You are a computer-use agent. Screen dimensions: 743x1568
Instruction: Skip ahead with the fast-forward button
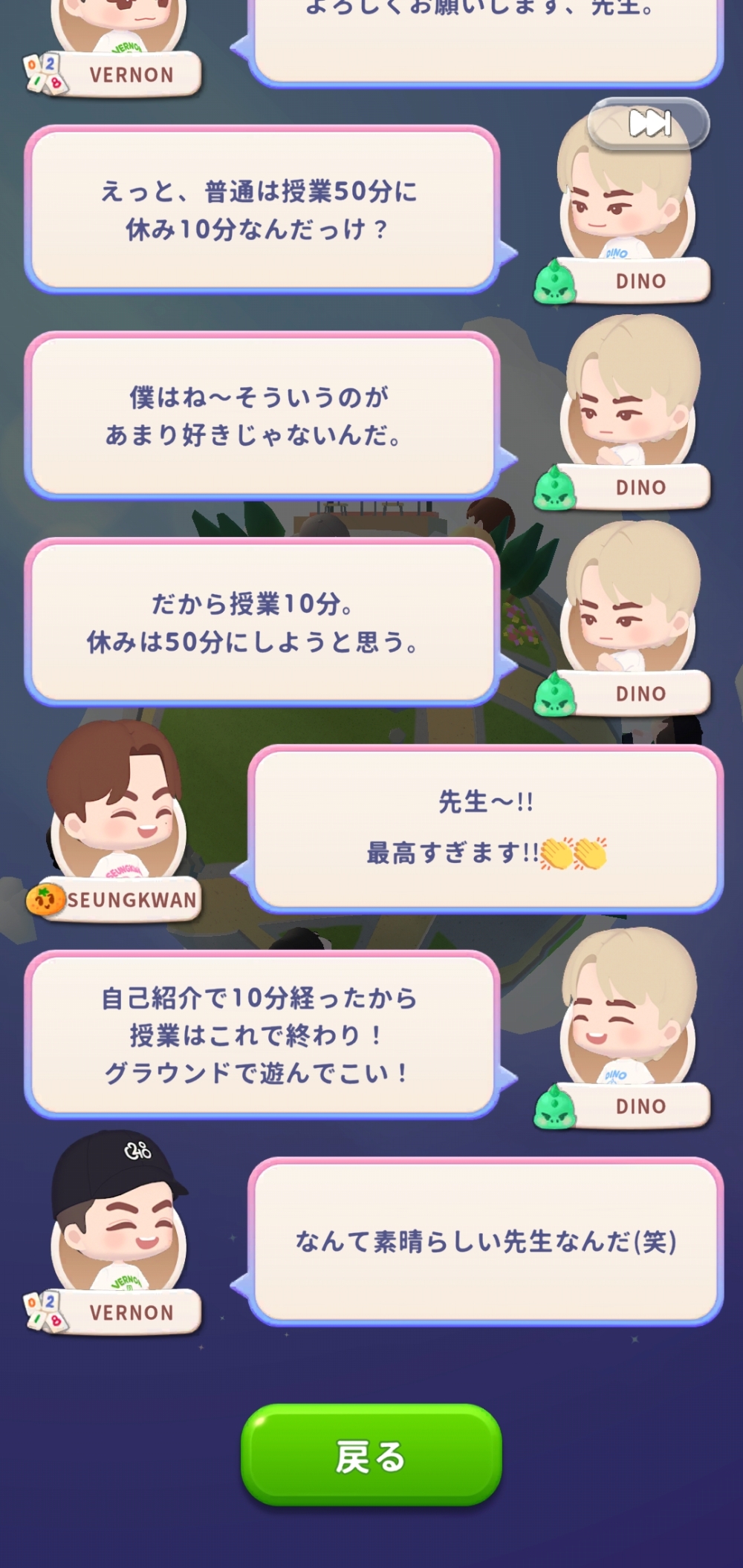(649, 123)
